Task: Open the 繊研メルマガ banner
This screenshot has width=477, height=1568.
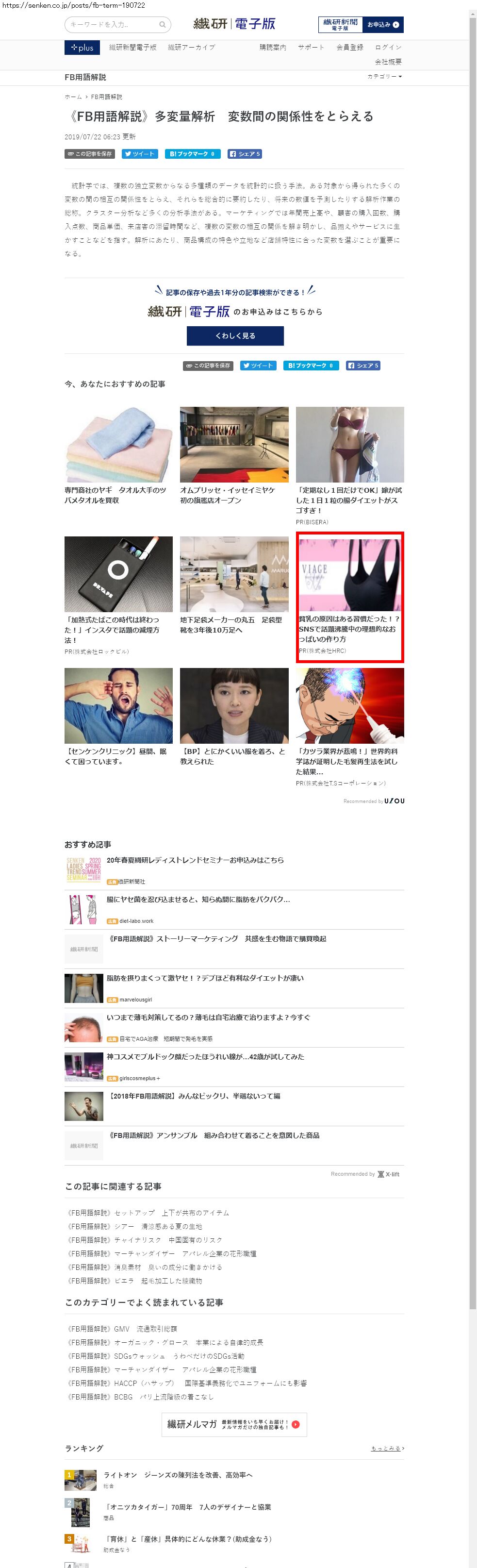Action: tap(233, 1424)
